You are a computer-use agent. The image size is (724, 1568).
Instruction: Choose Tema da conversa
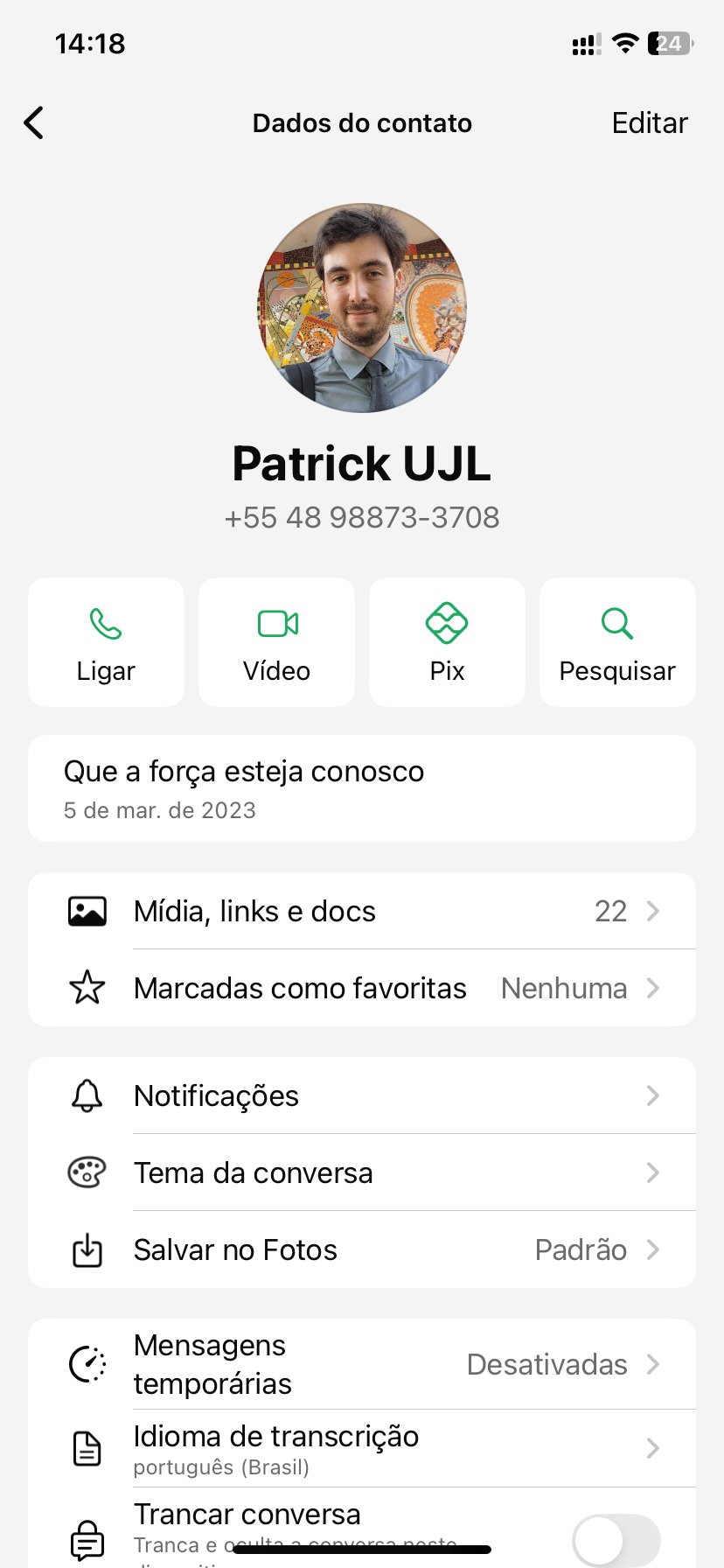[362, 1172]
